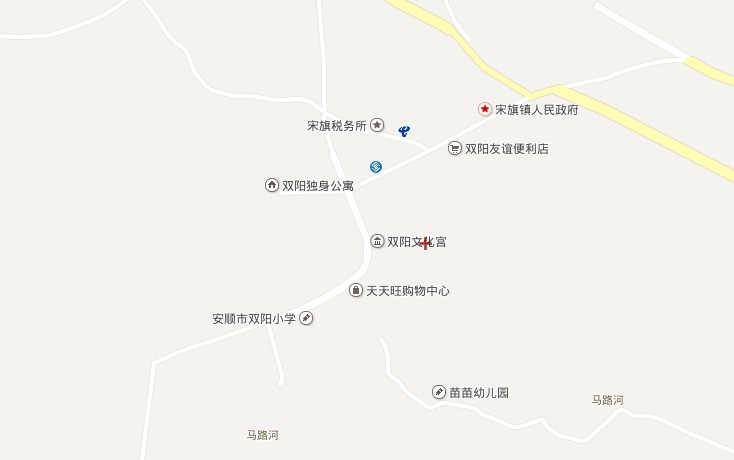
Task: Tap the blue China Mobile marker
Action: tap(376, 166)
